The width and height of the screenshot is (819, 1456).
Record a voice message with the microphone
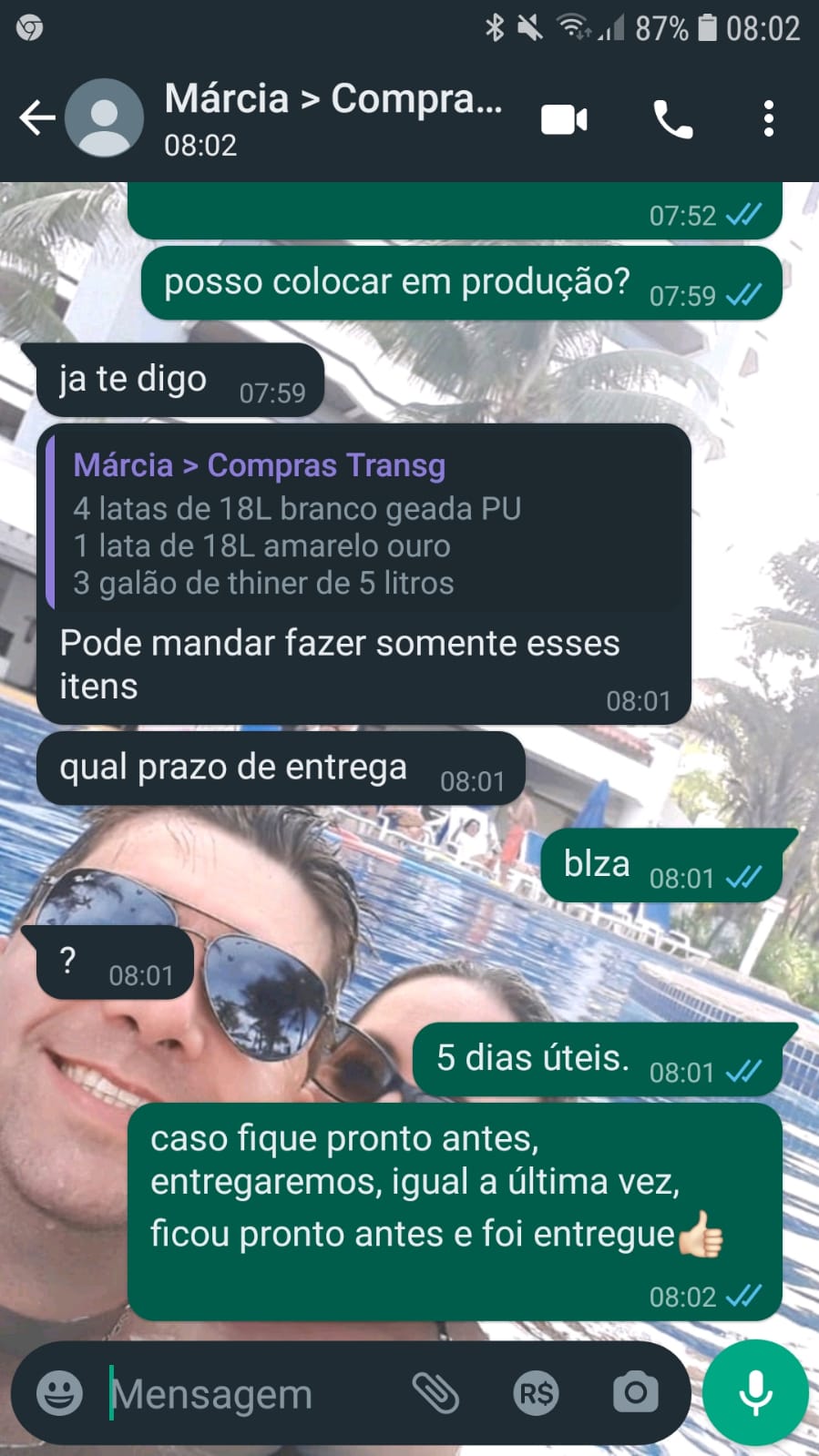(755, 1393)
